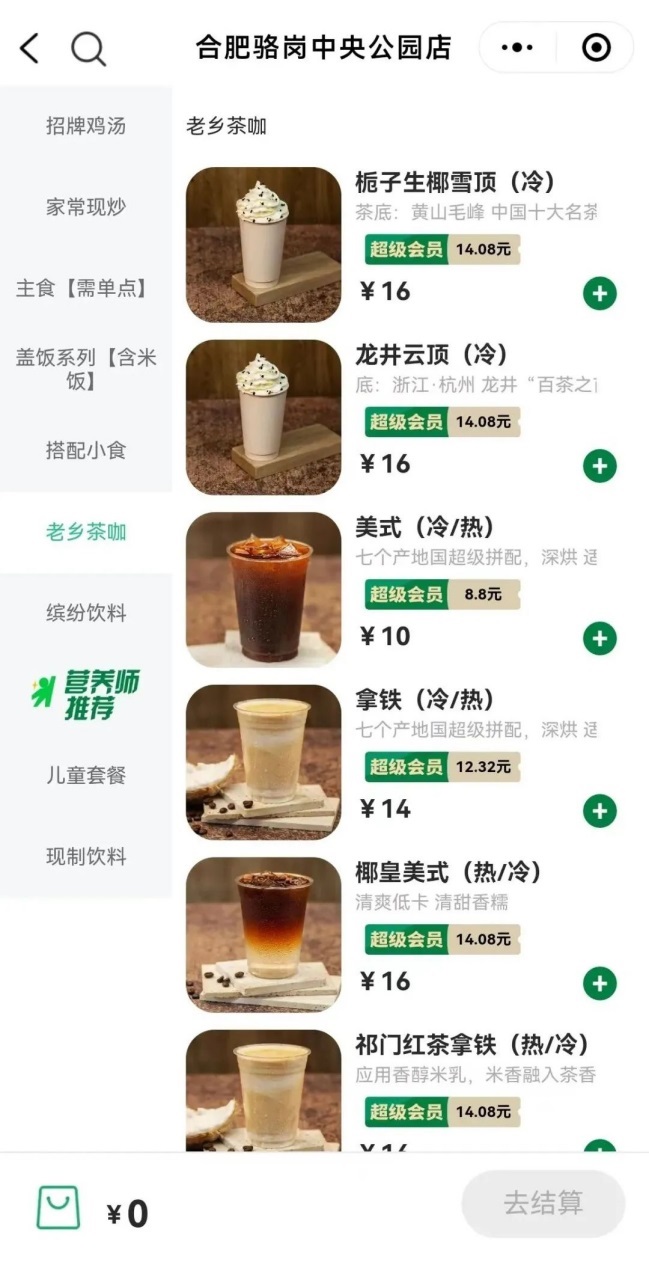Add 美式（冷/热） to the cart
The height and width of the screenshot is (1280, 649).
pos(600,638)
